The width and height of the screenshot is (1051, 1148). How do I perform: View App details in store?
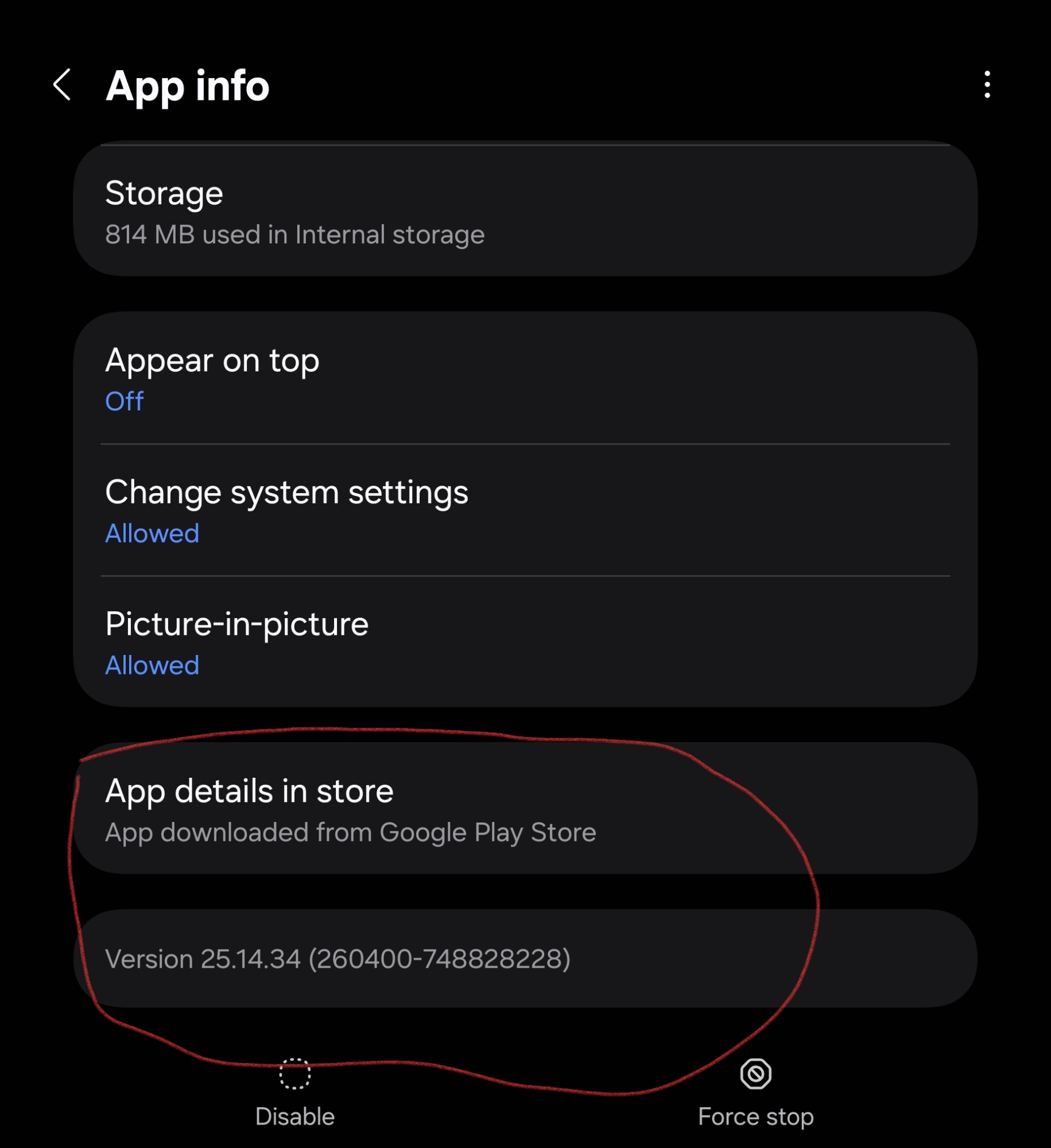pyautogui.click(x=525, y=809)
